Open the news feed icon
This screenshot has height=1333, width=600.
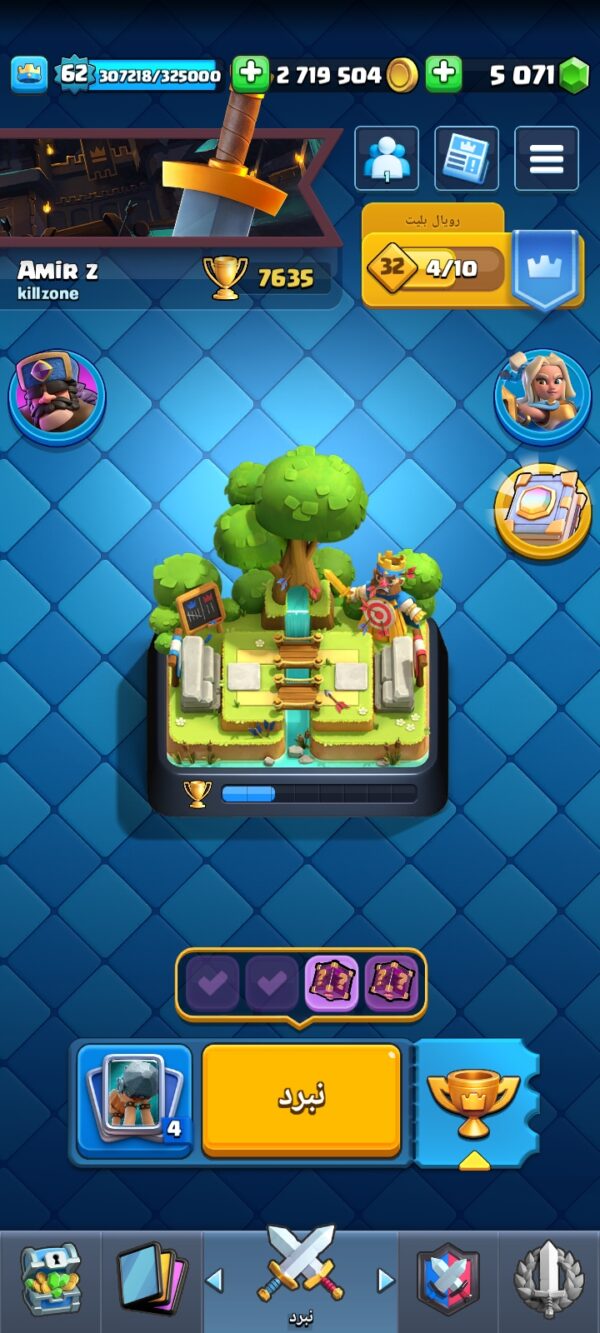point(466,158)
